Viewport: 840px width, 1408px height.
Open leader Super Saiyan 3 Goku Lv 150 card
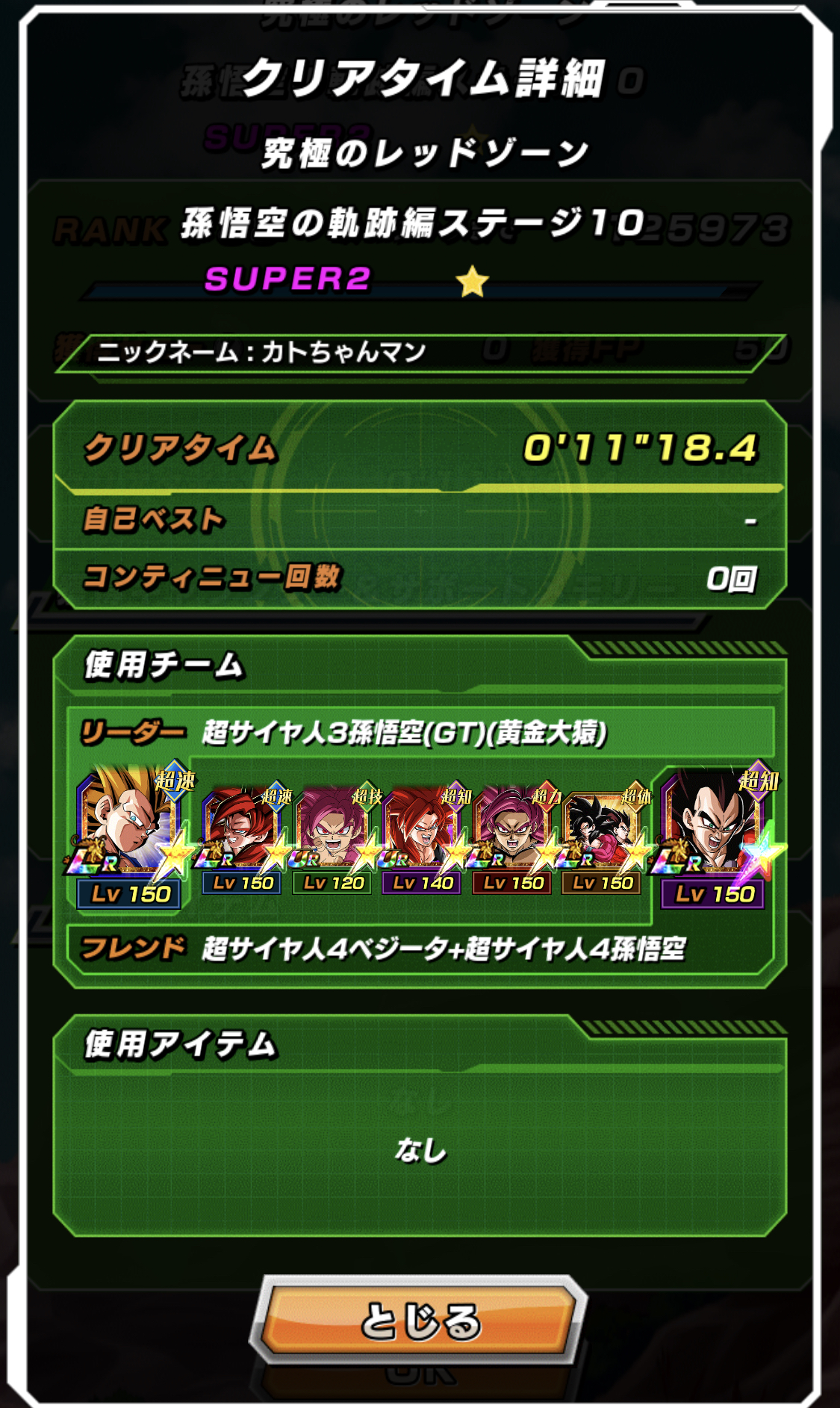pos(129,835)
